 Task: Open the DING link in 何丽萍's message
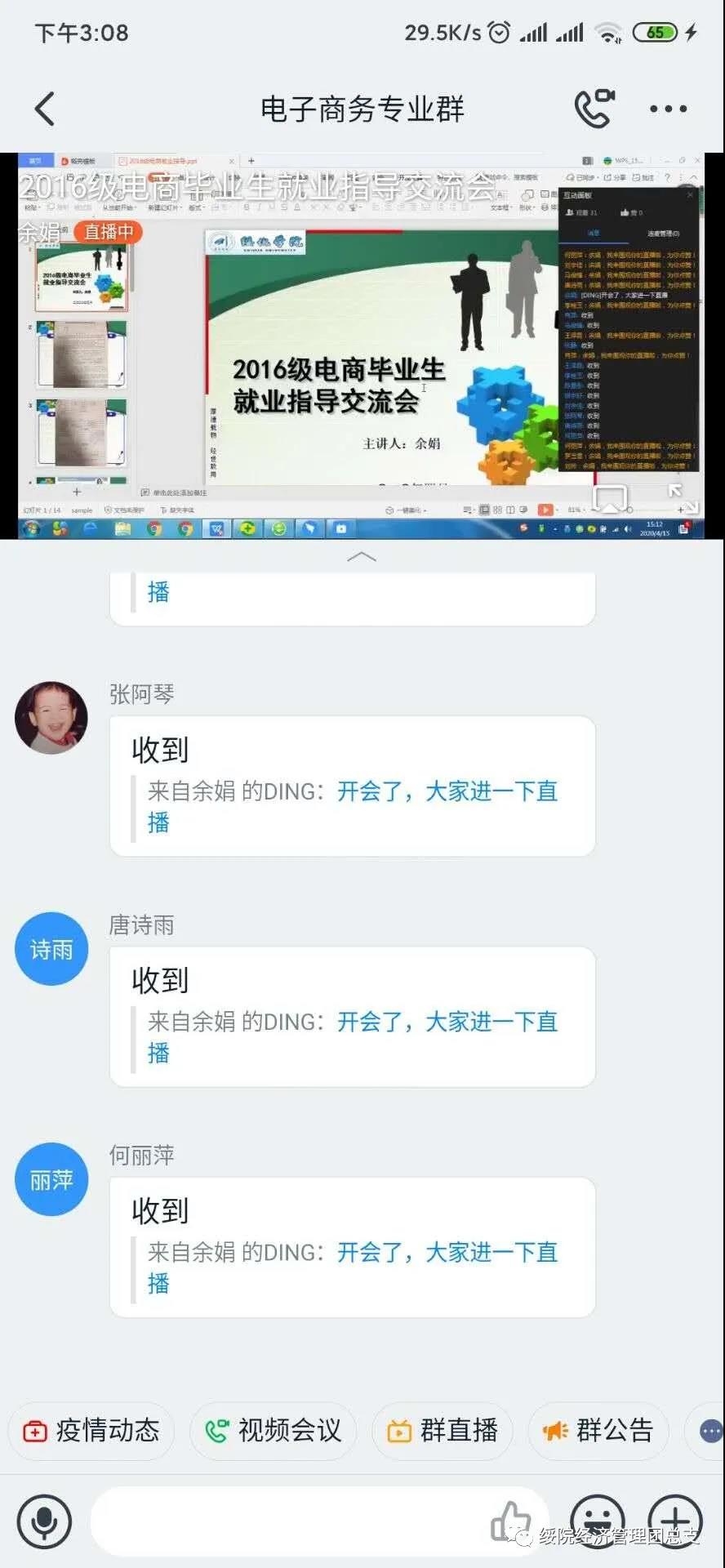pos(447,1252)
